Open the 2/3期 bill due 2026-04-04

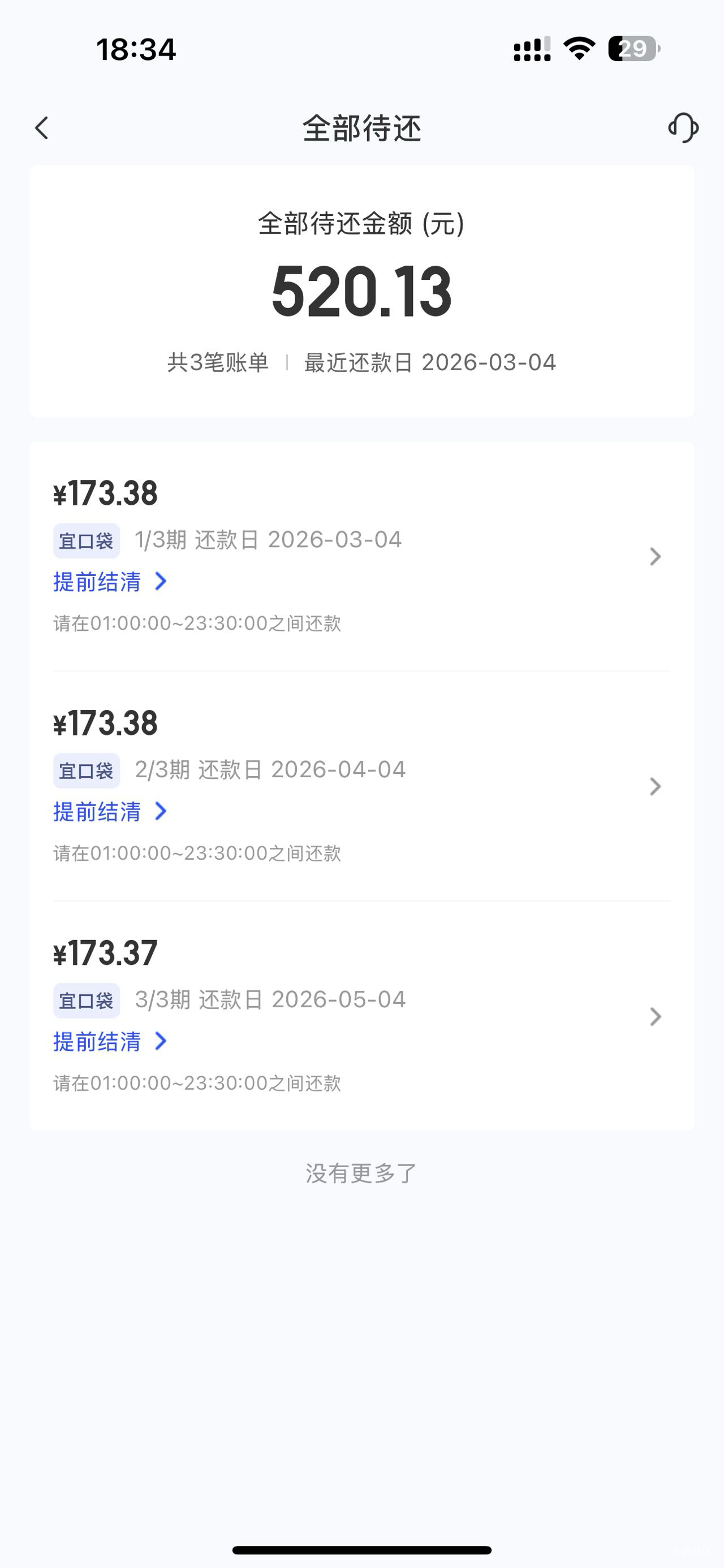pyautogui.click(x=654, y=786)
